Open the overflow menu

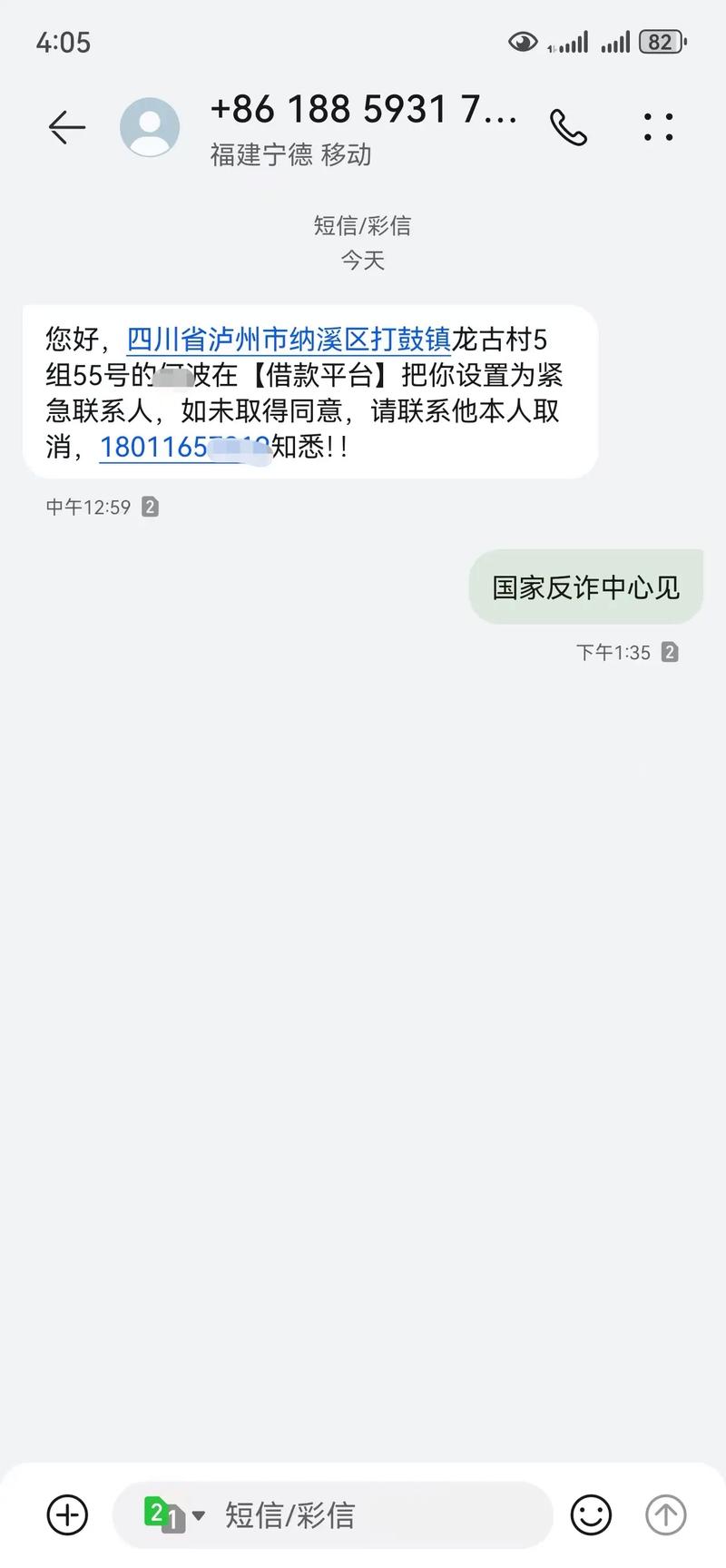tap(658, 127)
